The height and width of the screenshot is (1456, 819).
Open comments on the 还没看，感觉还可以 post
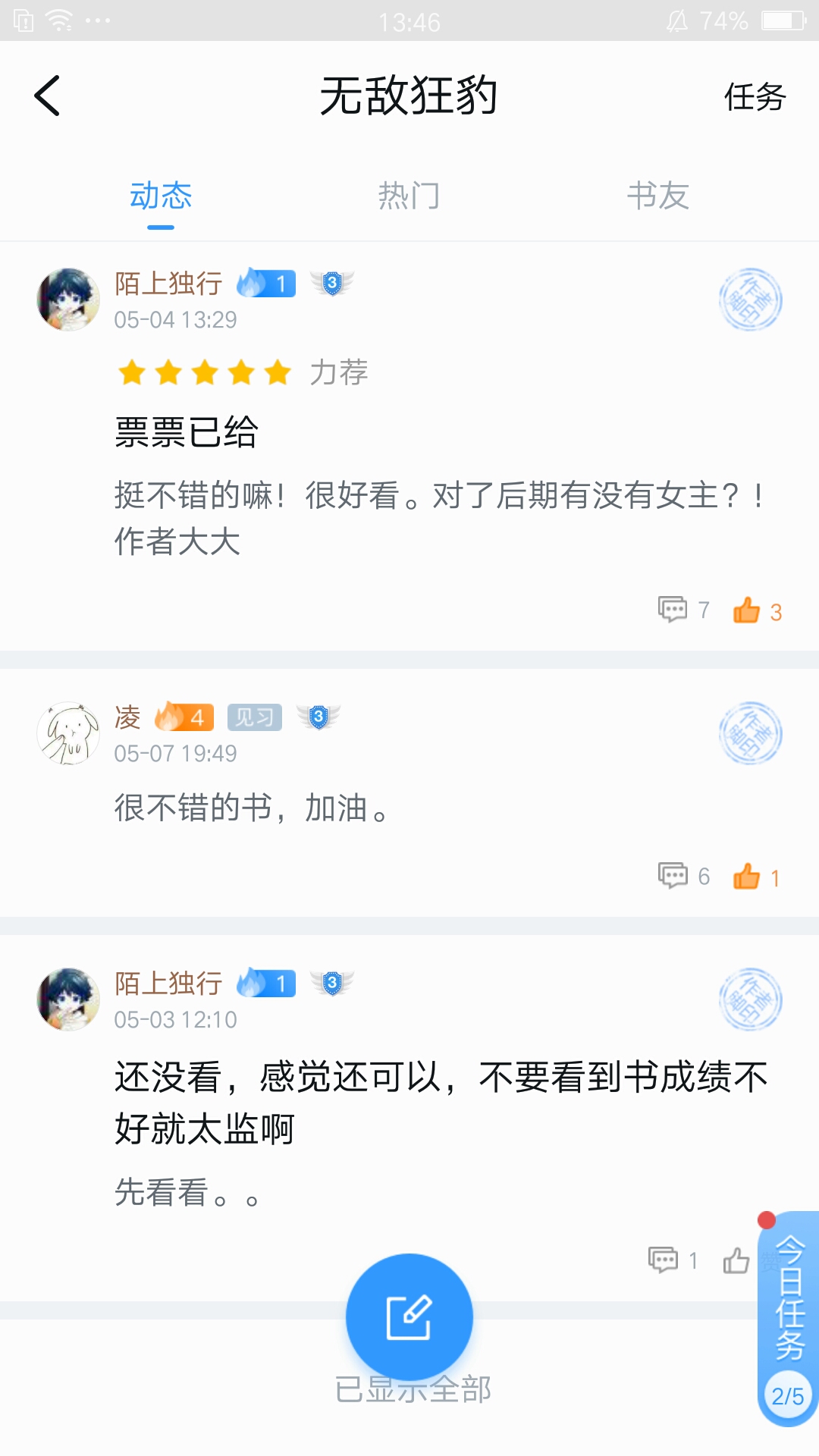point(673,1260)
